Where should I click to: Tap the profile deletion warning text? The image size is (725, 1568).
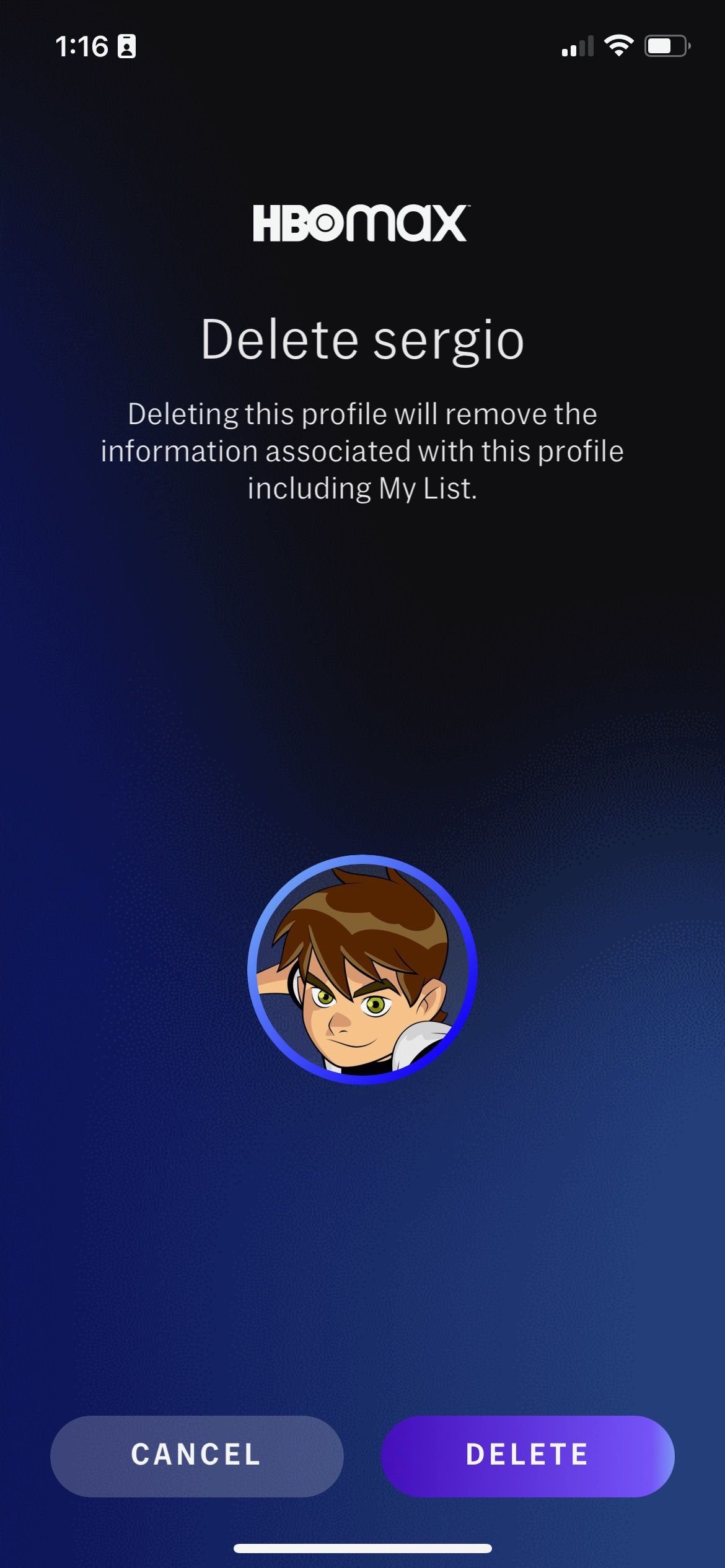click(x=362, y=448)
